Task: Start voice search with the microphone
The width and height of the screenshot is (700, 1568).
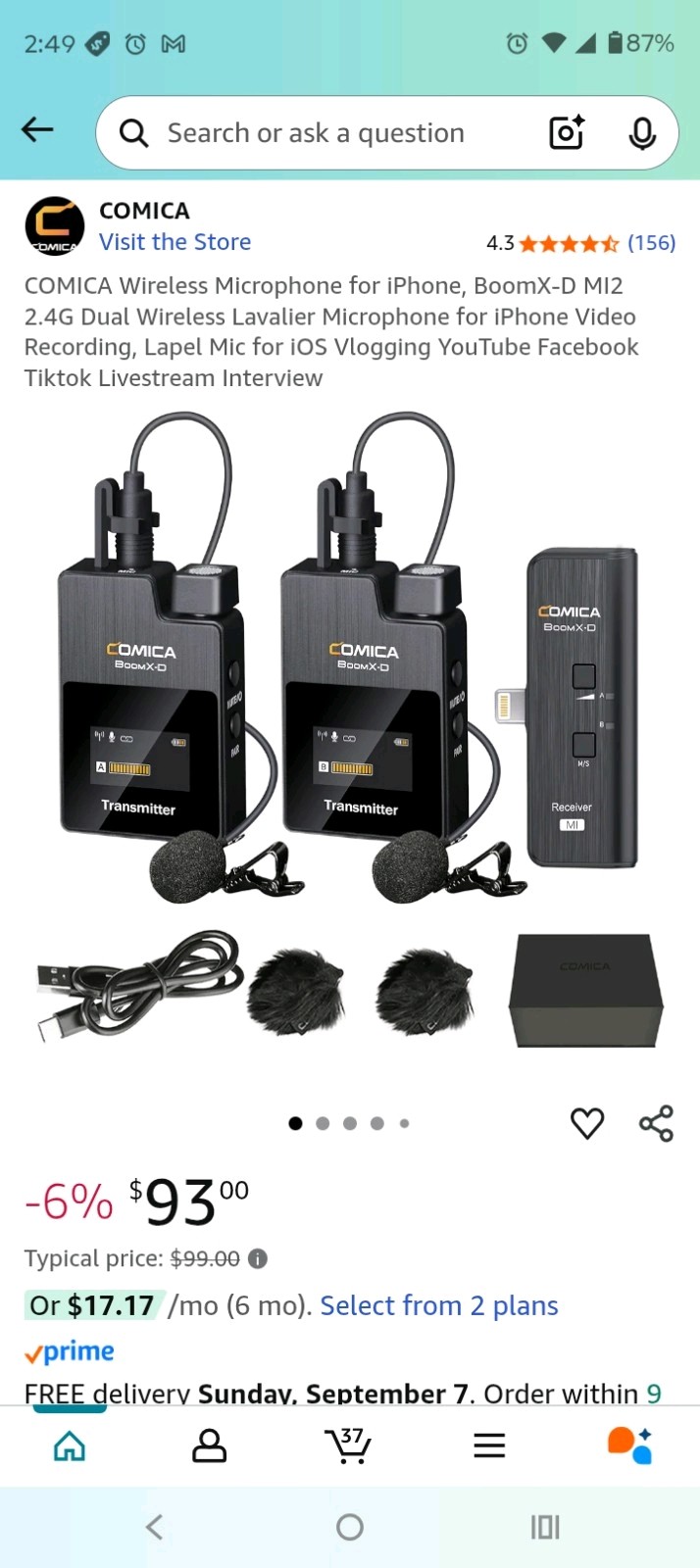Action: [642, 133]
